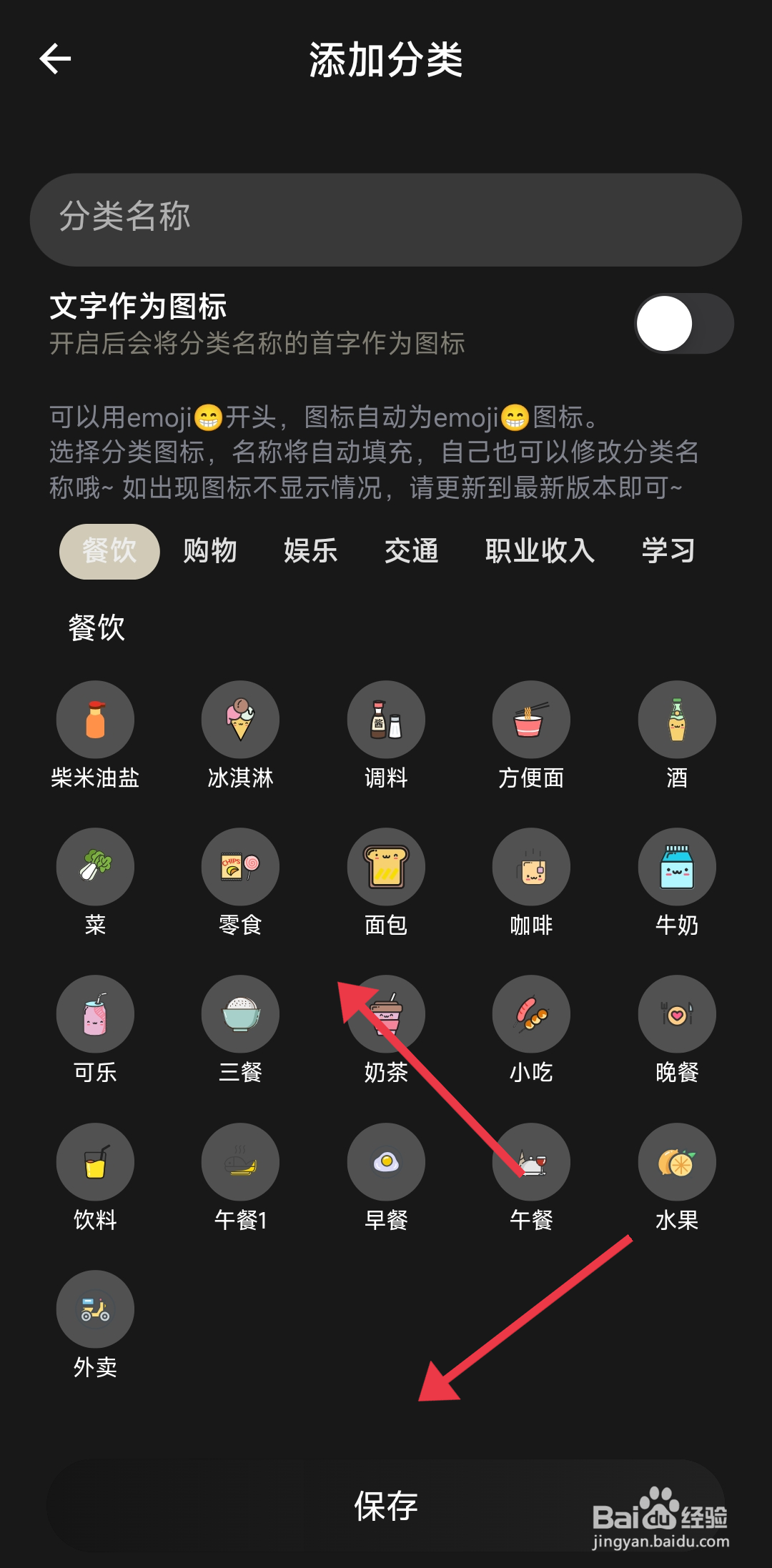This screenshot has width=772, height=1568.
Task: Pick the 牛奶 milk carton icon
Action: point(677,866)
